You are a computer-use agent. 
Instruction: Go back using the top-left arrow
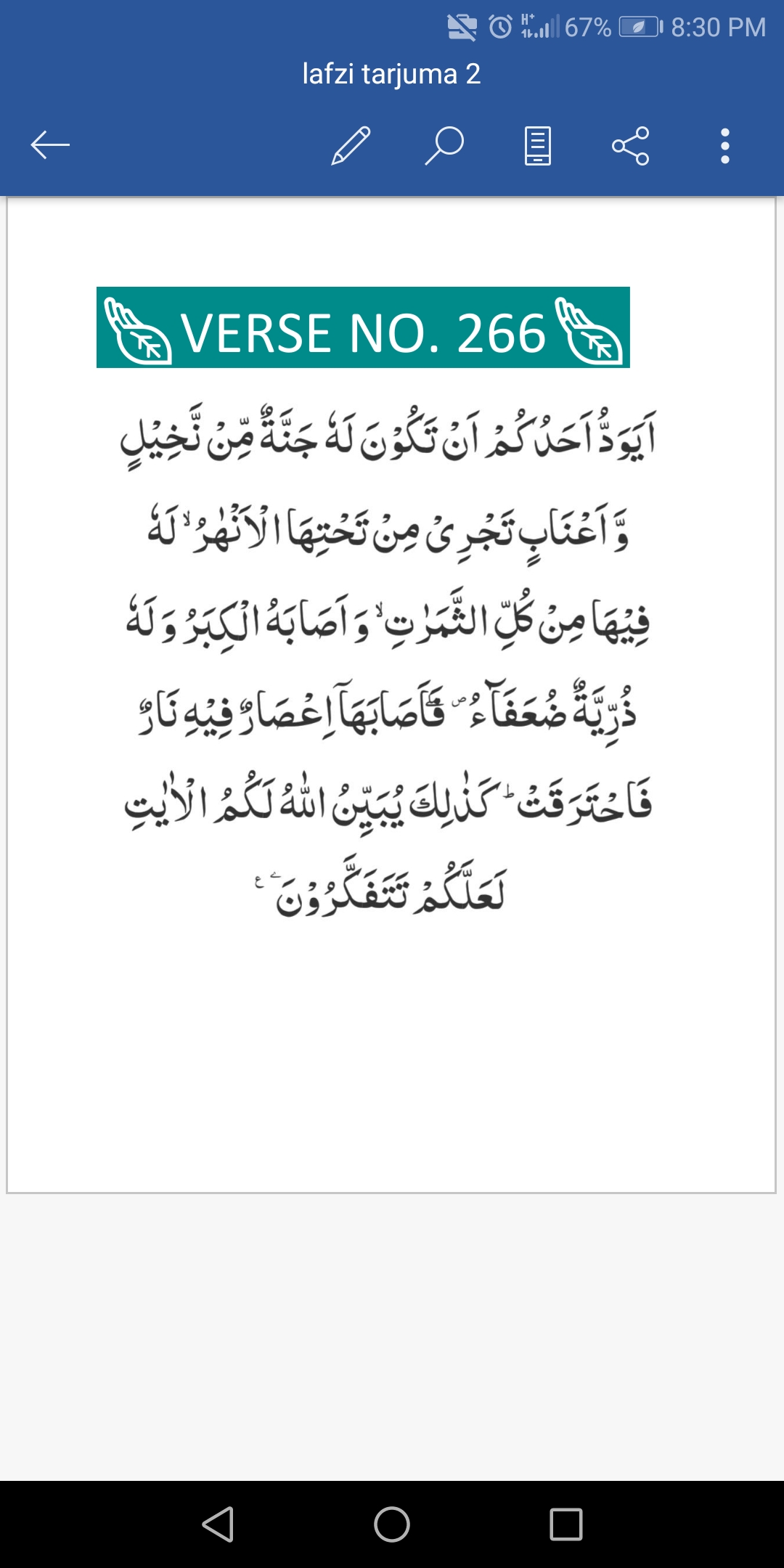[50, 145]
